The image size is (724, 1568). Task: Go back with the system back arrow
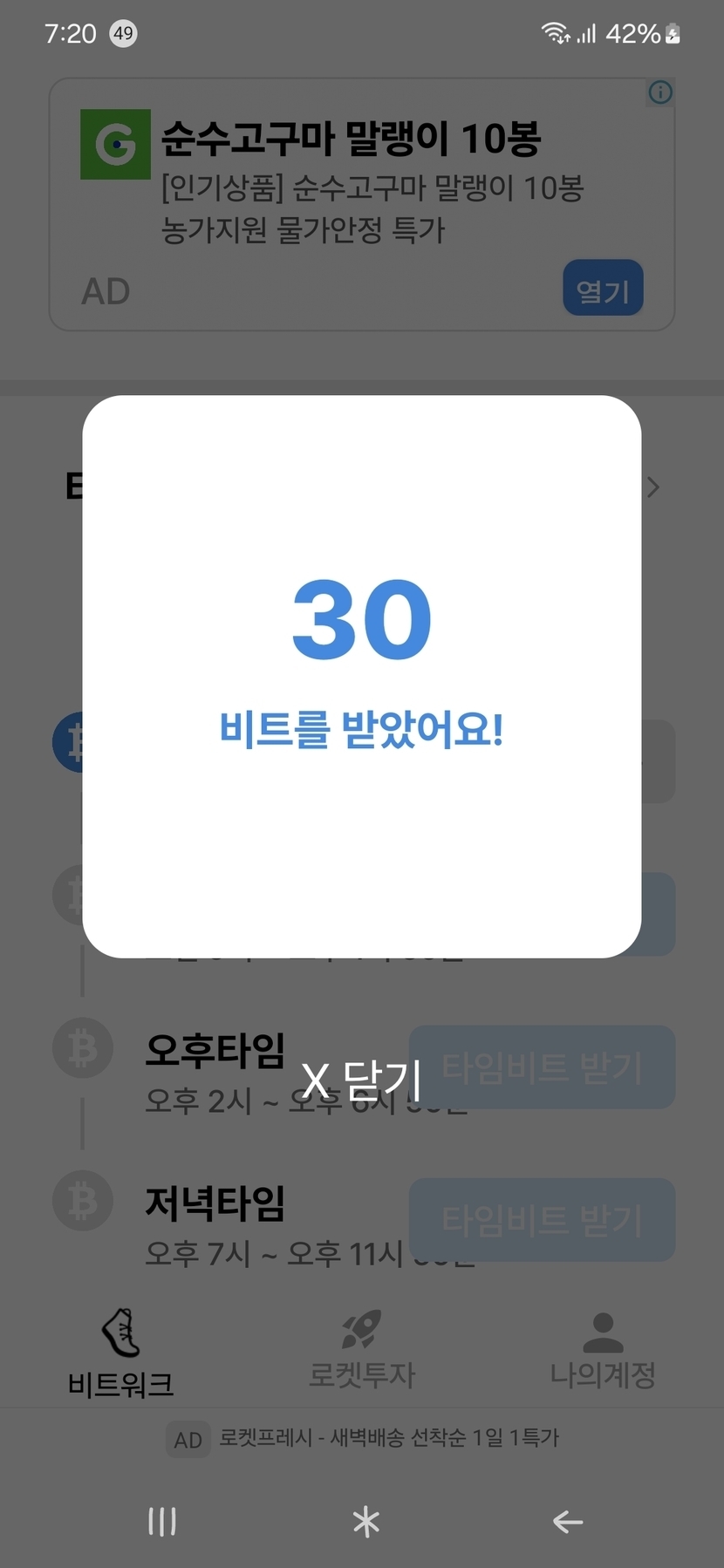coord(567,1522)
